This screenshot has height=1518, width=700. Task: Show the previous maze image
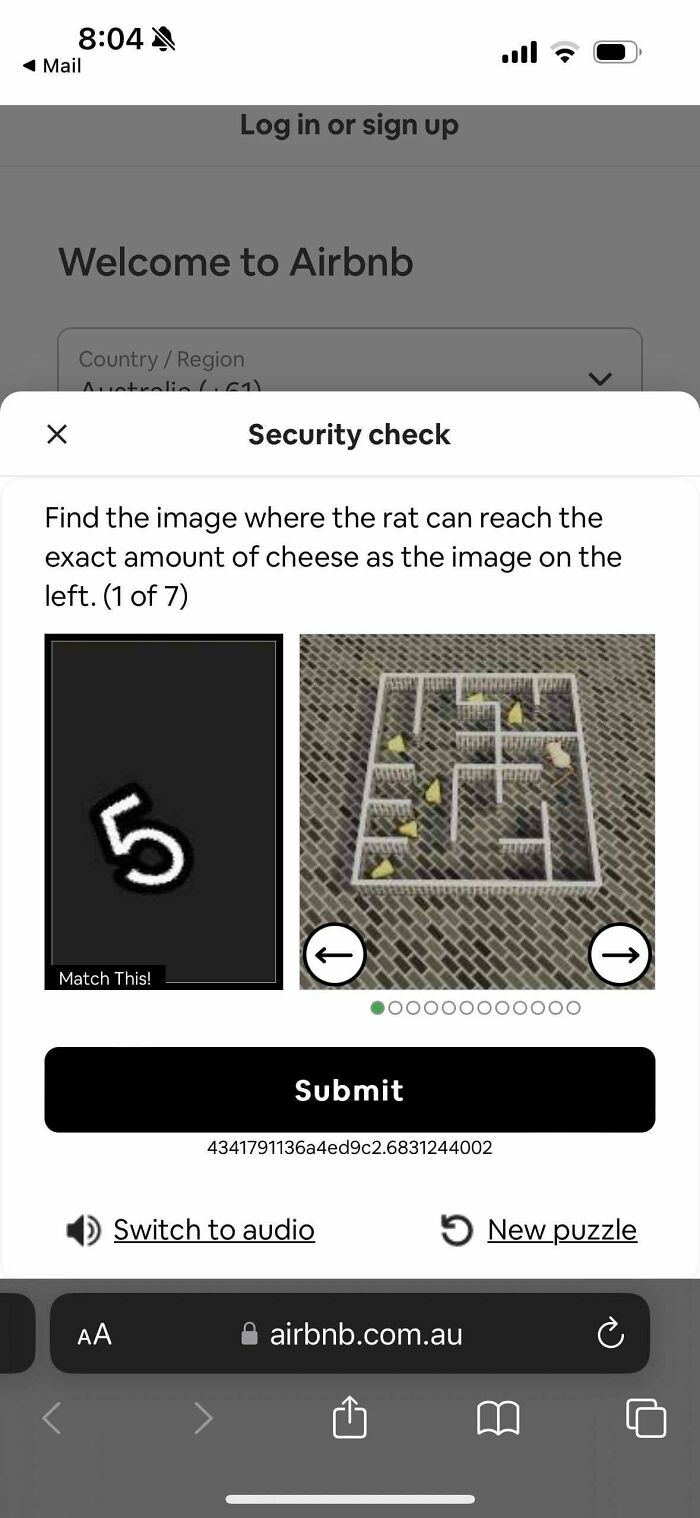click(x=334, y=955)
